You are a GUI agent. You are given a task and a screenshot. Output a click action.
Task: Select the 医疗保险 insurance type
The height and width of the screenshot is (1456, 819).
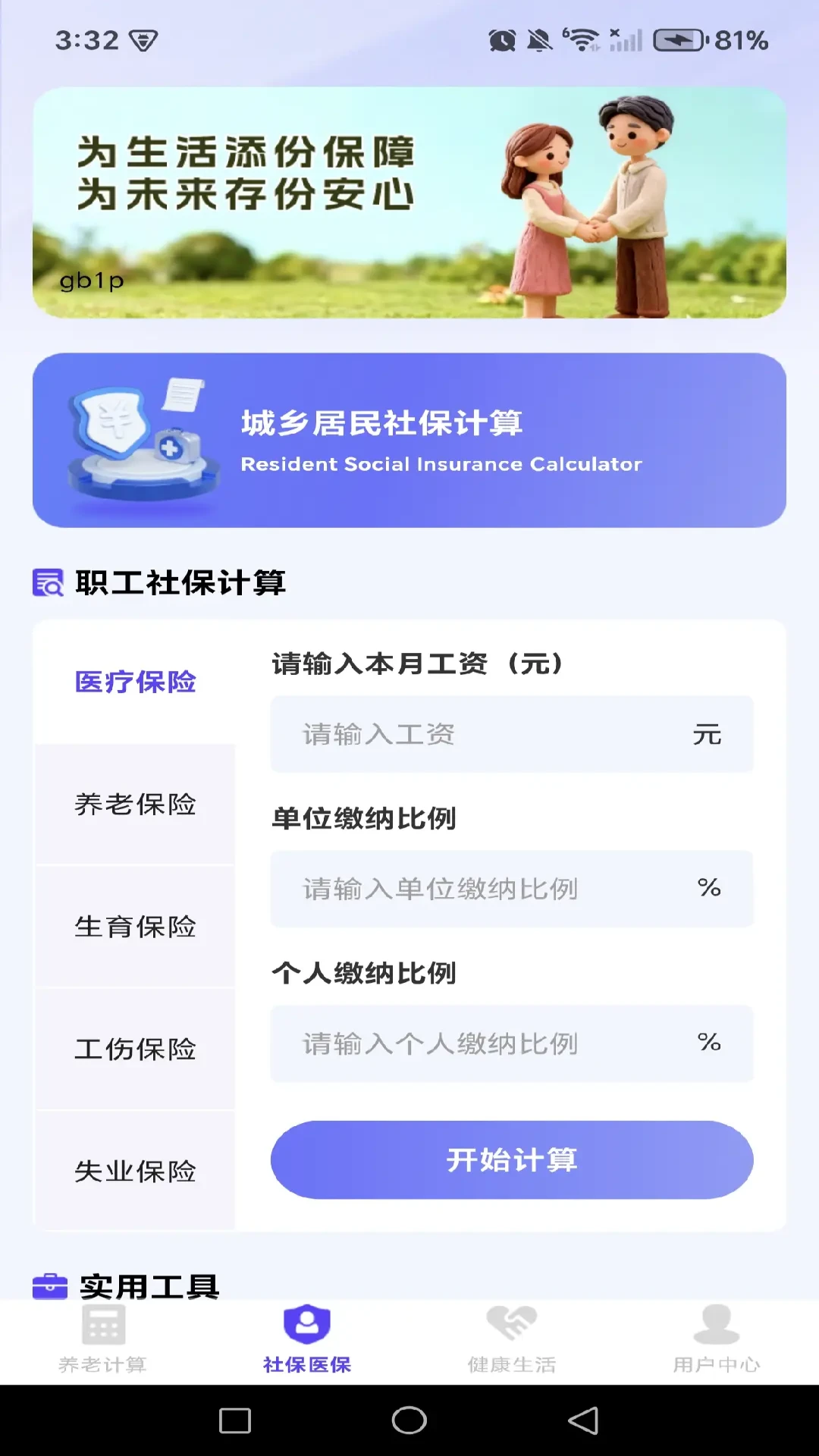[134, 682]
